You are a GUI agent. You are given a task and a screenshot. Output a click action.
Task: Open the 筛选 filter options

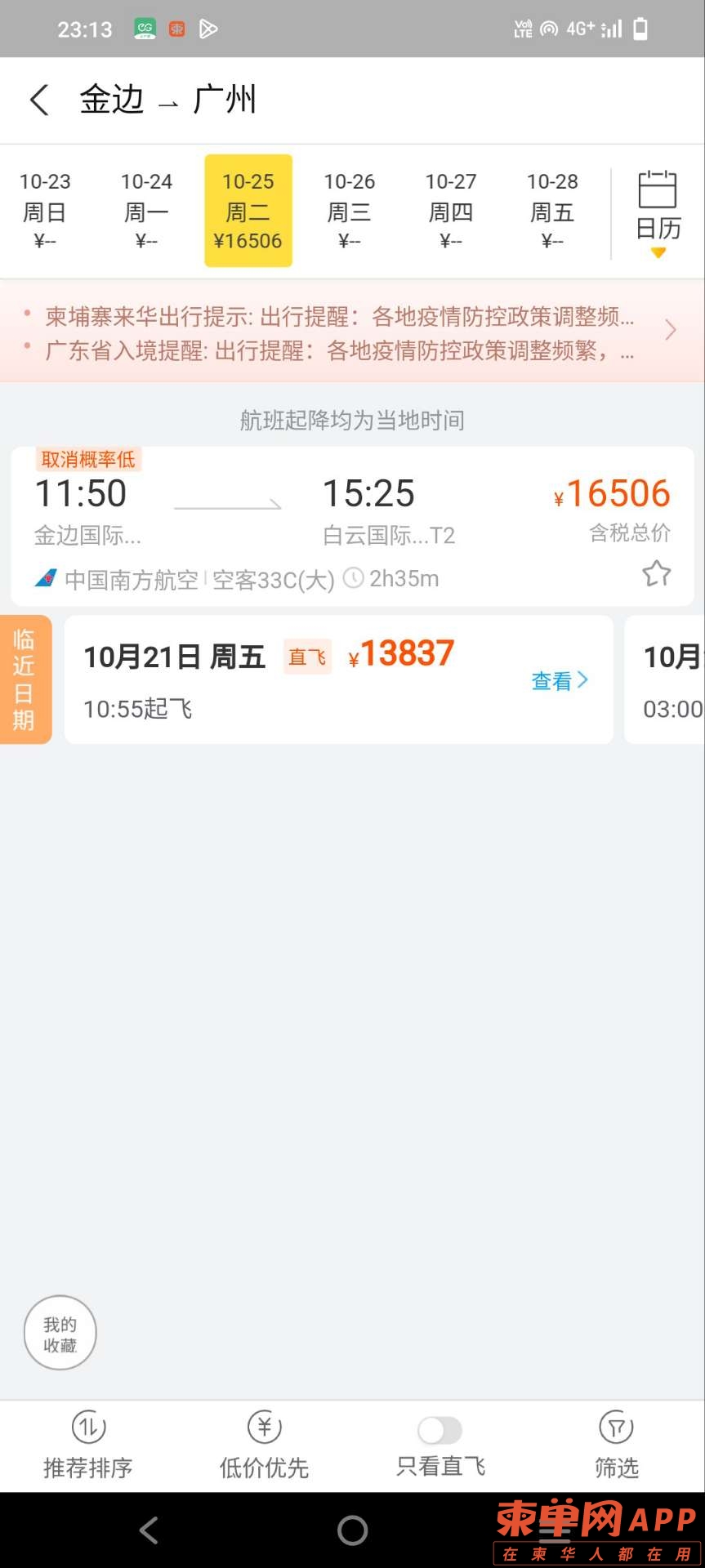pos(617,1445)
